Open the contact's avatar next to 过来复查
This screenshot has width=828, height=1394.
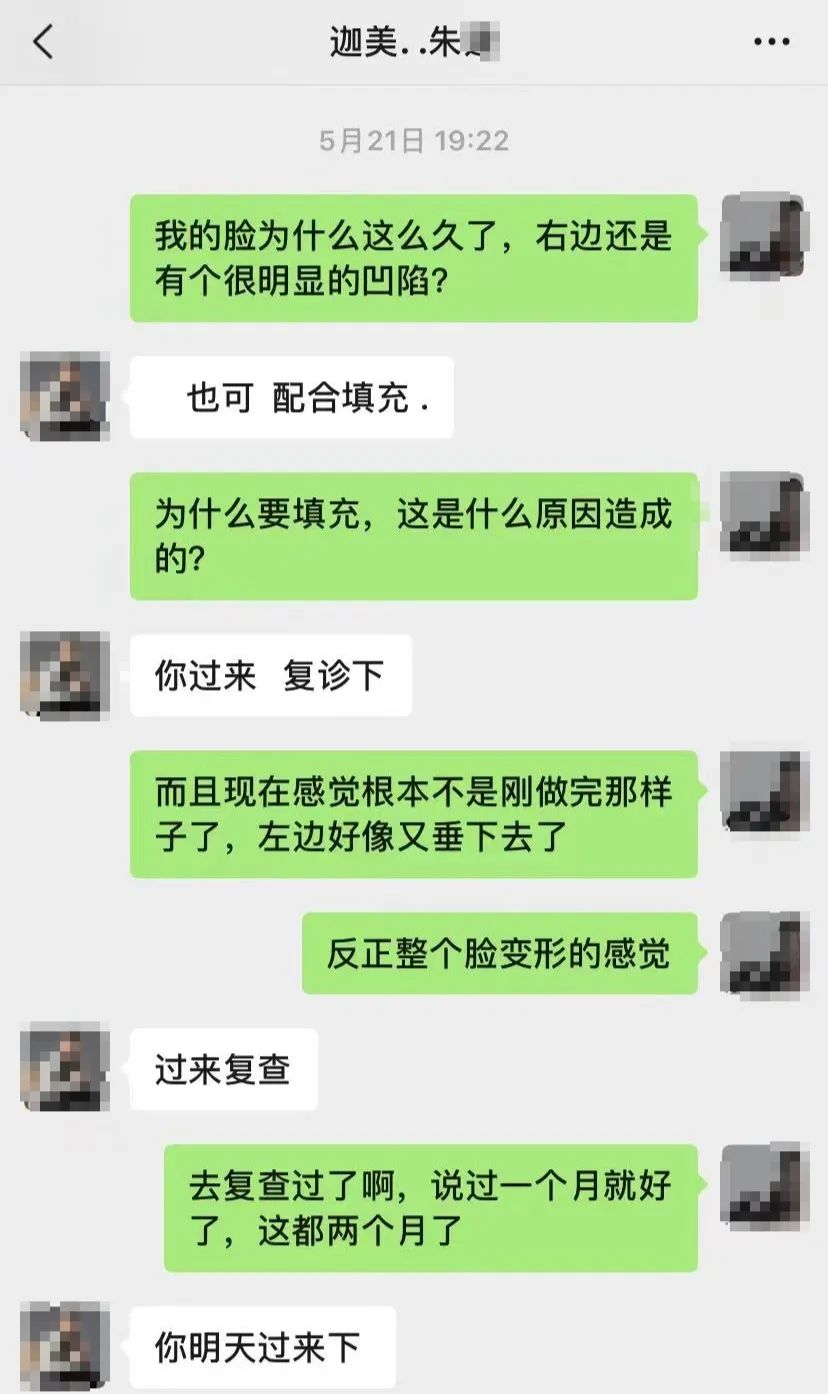click(64, 1067)
